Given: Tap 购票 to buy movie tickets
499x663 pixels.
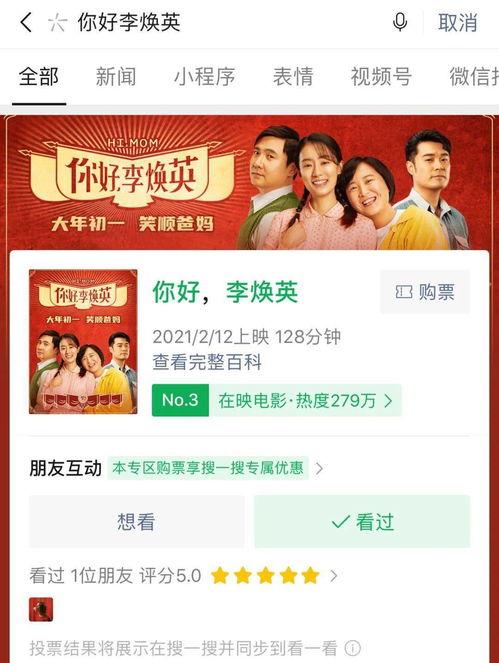Looking at the screenshot, I should 425,292.
